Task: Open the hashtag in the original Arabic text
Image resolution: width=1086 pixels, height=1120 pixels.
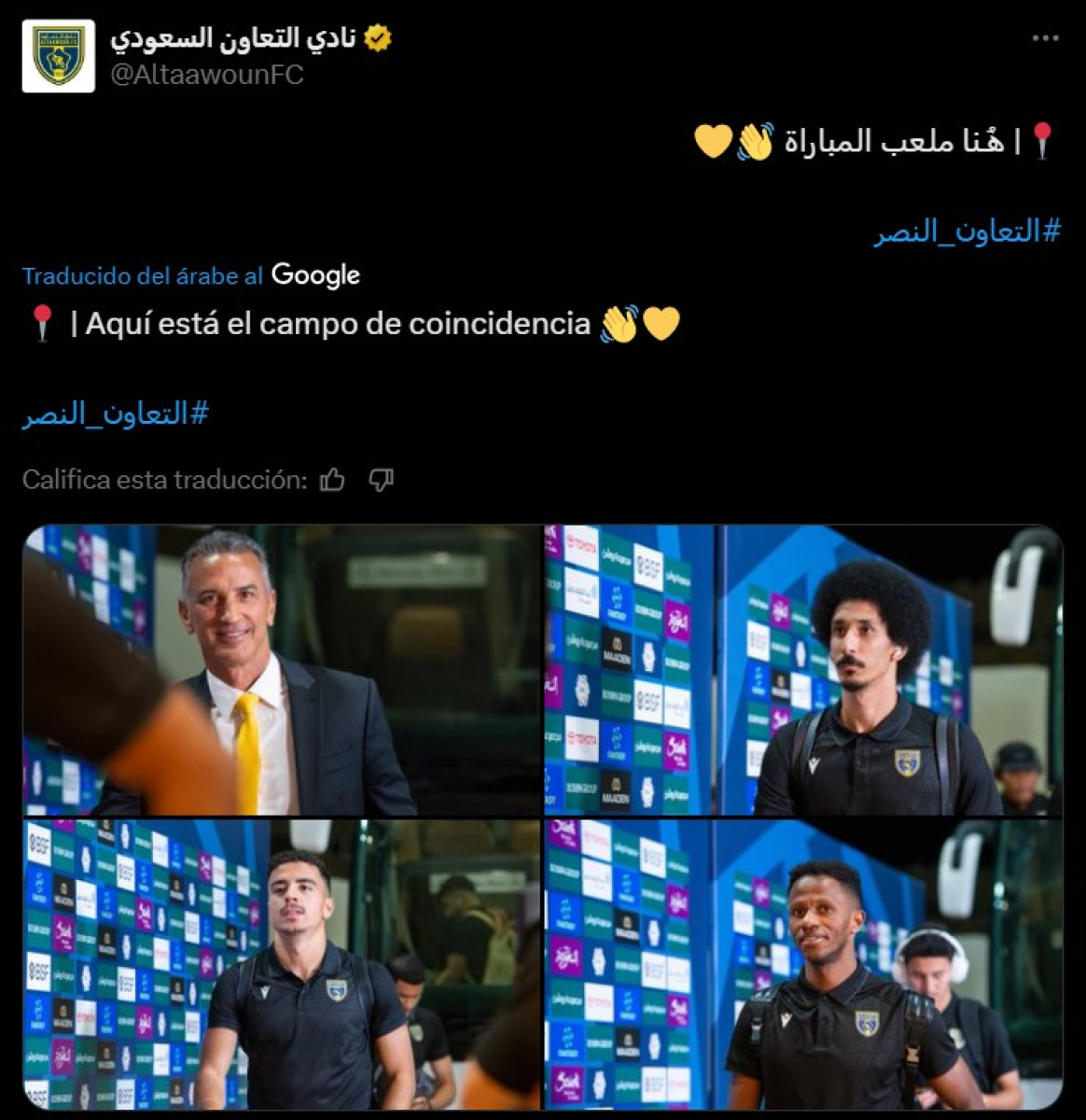Action: click(x=967, y=231)
